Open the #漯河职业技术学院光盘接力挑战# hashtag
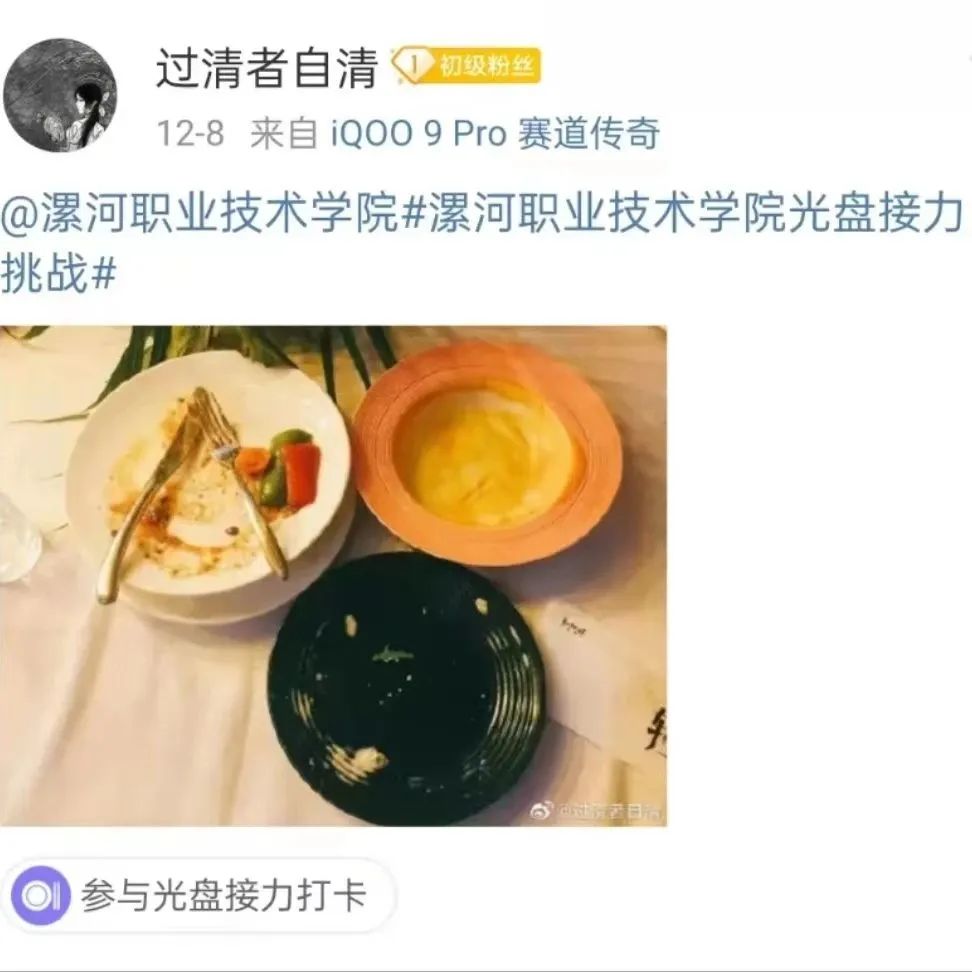 (x=680, y=212)
